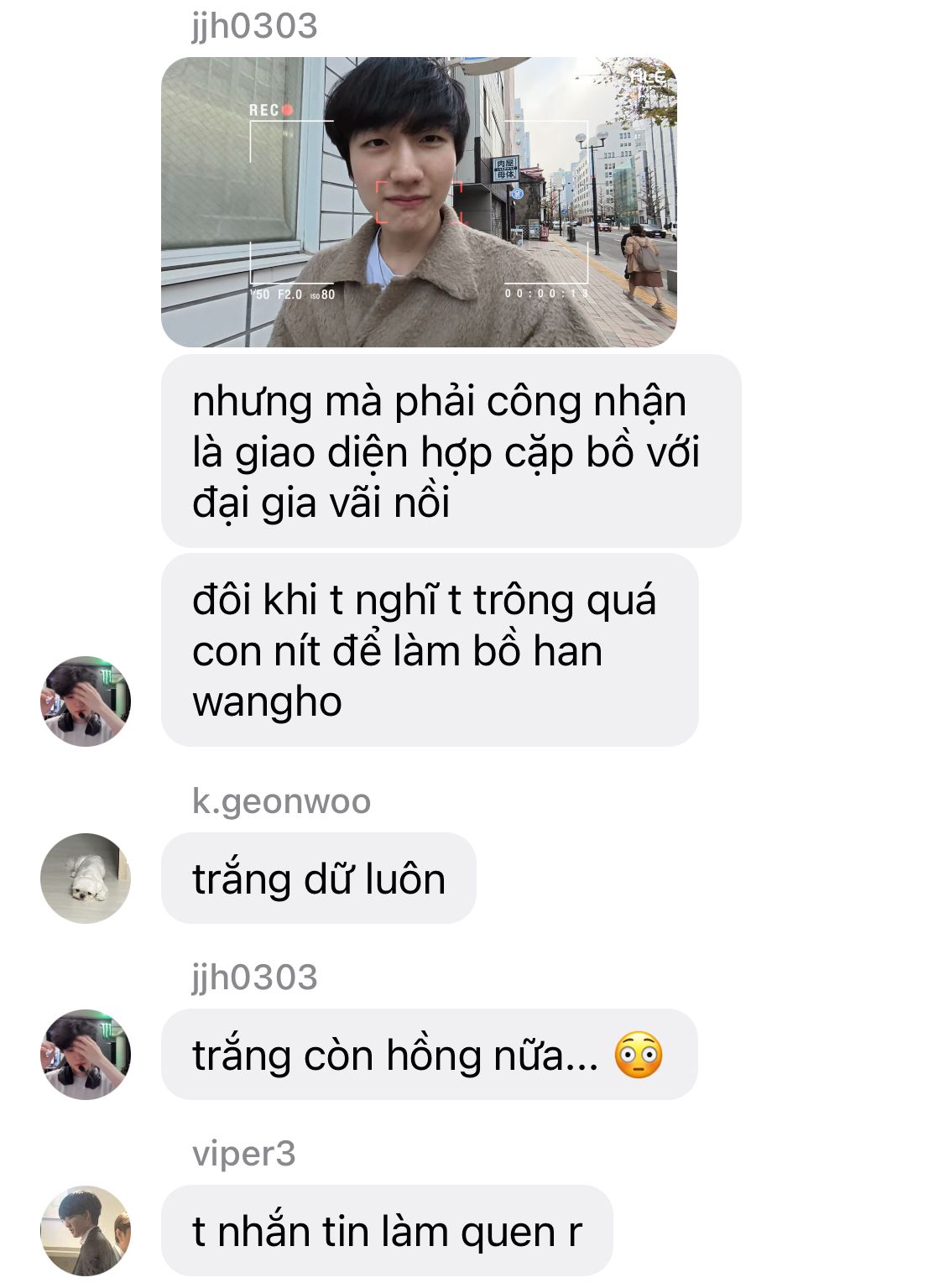Open k.geonwoo's profile picture
Image resolution: width=944 pixels, height=1288 pixels.
tap(86, 878)
